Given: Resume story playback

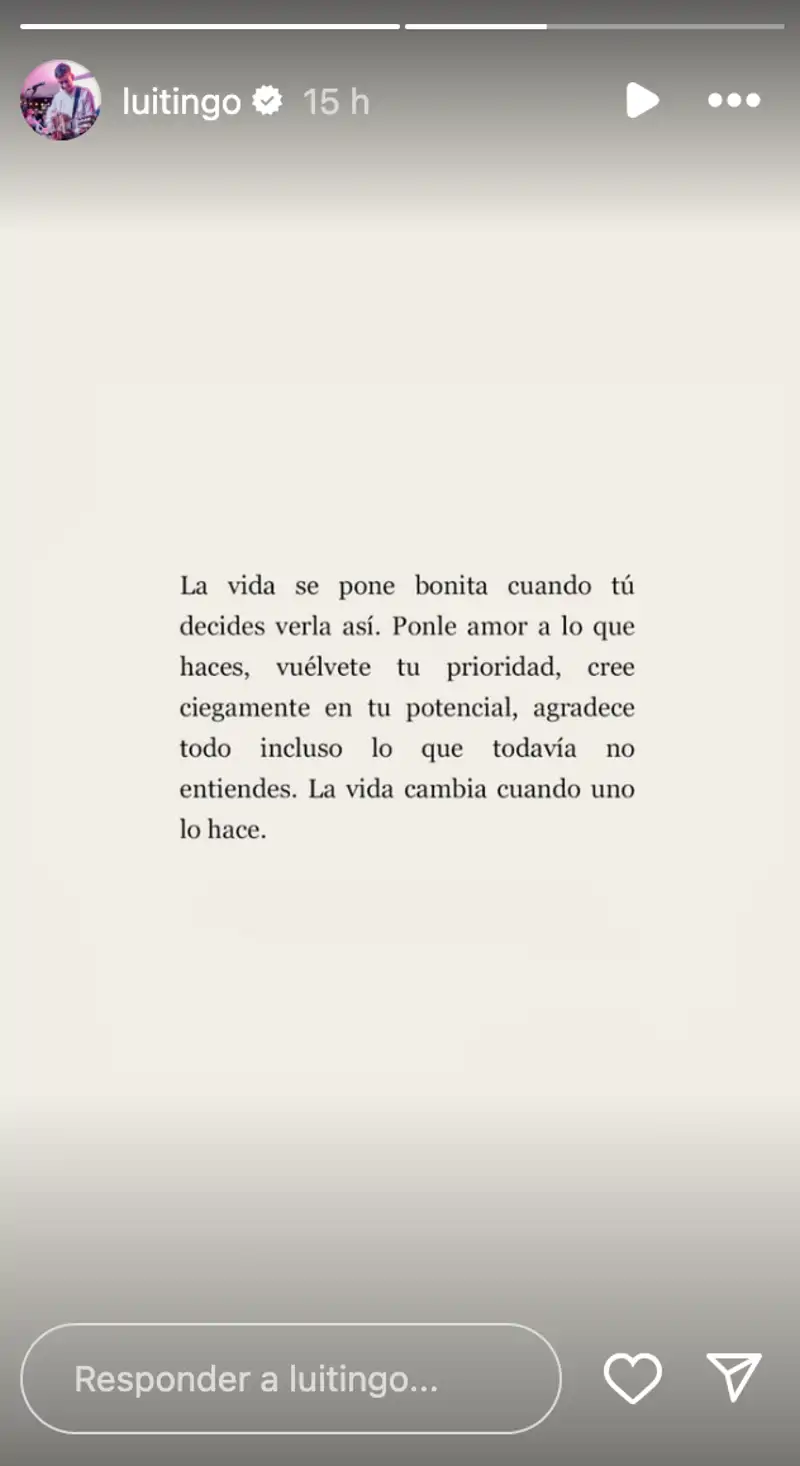Looking at the screenshot, I should point(641,100).
